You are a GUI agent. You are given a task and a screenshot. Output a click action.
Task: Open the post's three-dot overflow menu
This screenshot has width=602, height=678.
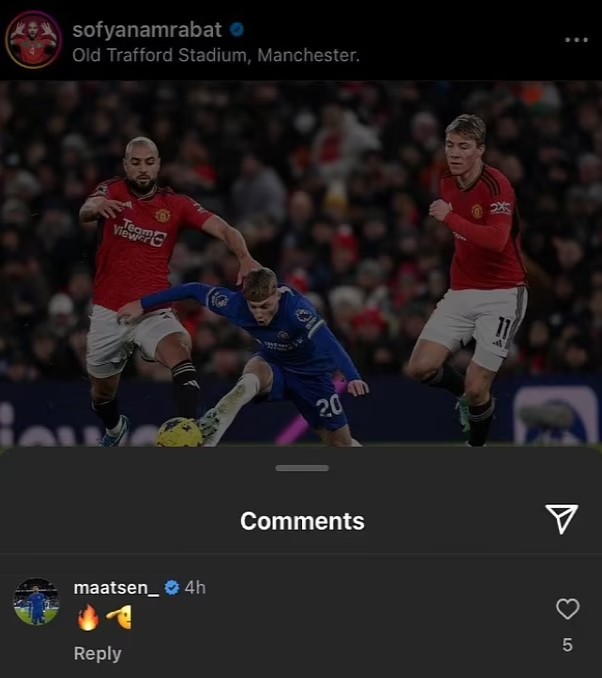(x=576, y=40)
